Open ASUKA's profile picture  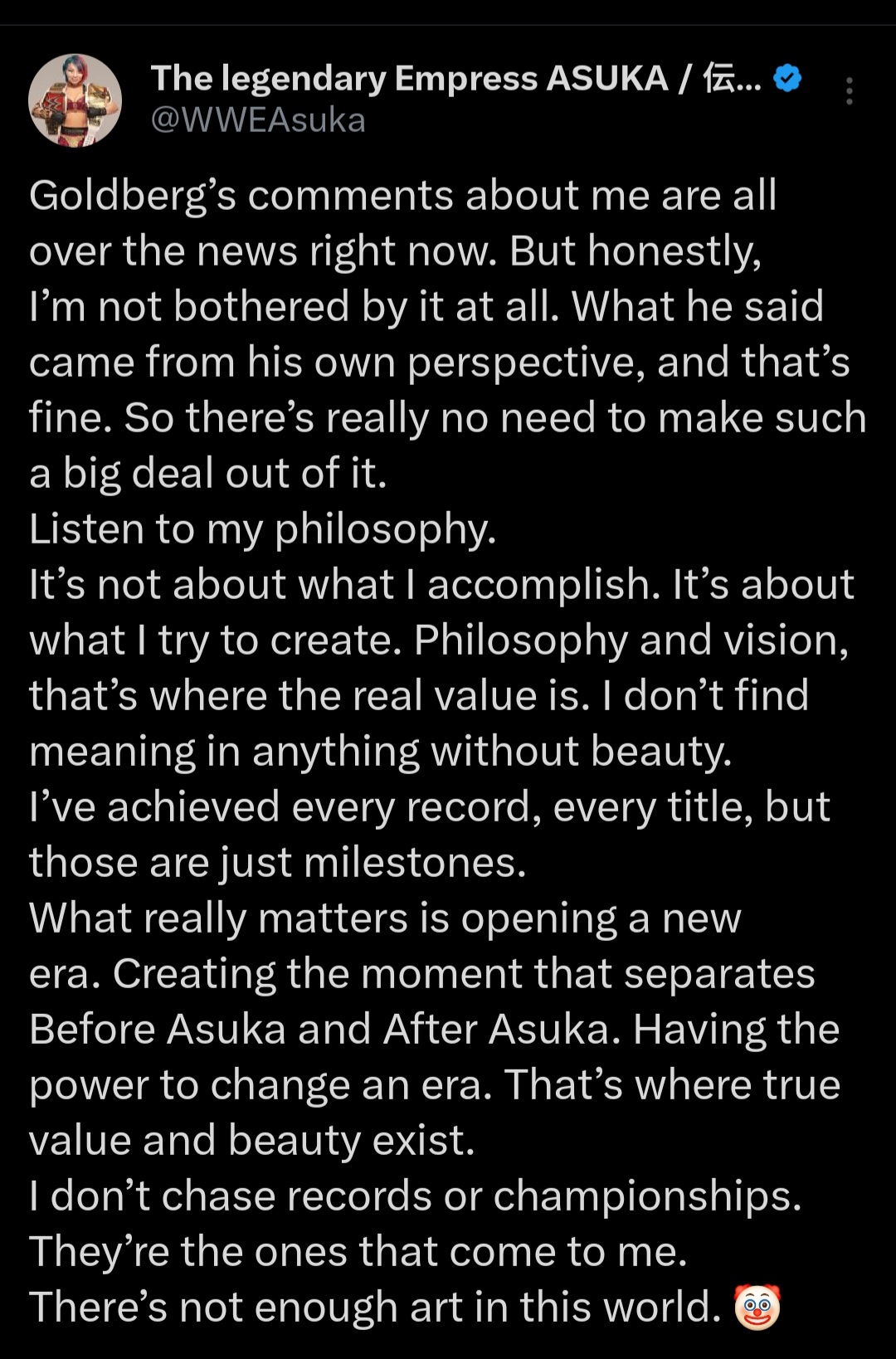point(75,100)
